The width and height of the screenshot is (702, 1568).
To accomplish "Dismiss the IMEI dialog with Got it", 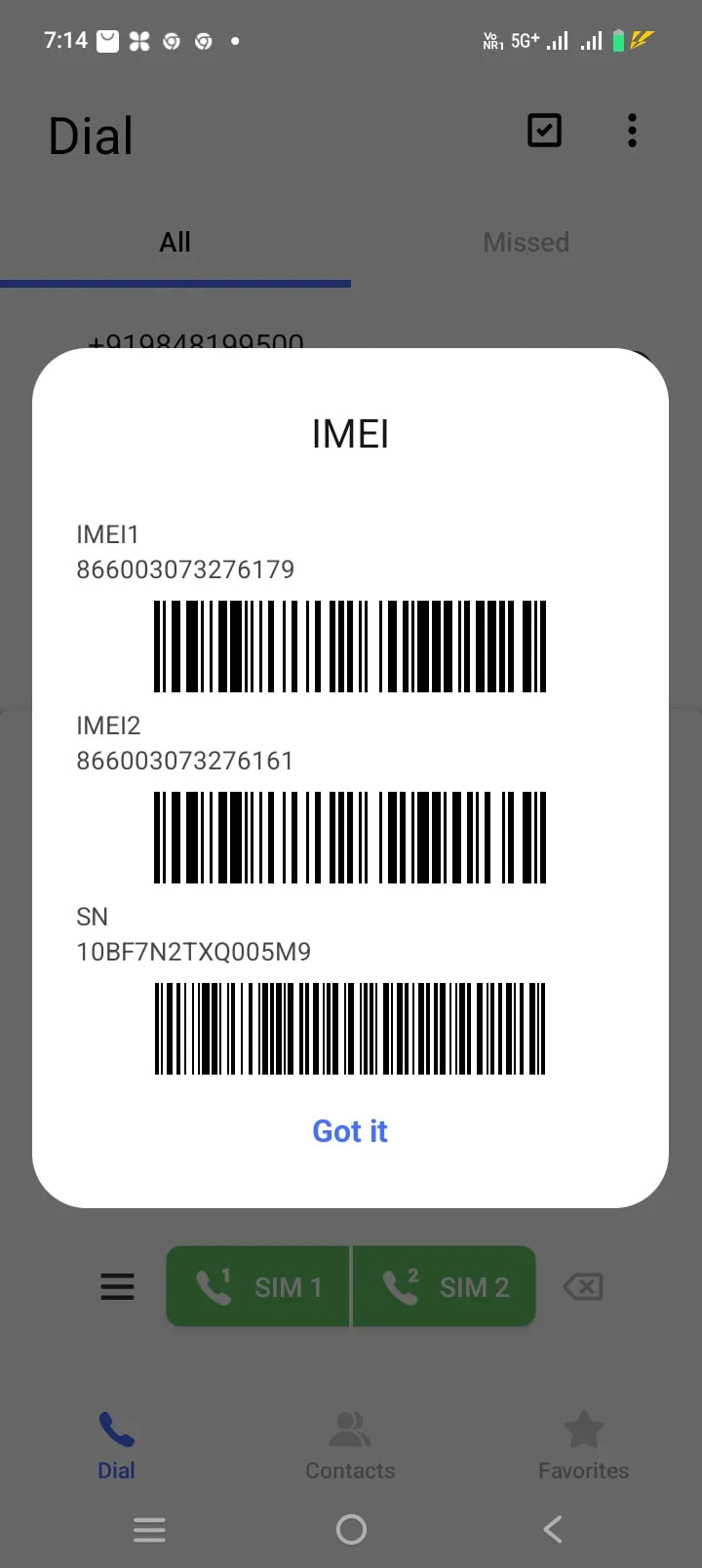I will (x=350, y=1131).
